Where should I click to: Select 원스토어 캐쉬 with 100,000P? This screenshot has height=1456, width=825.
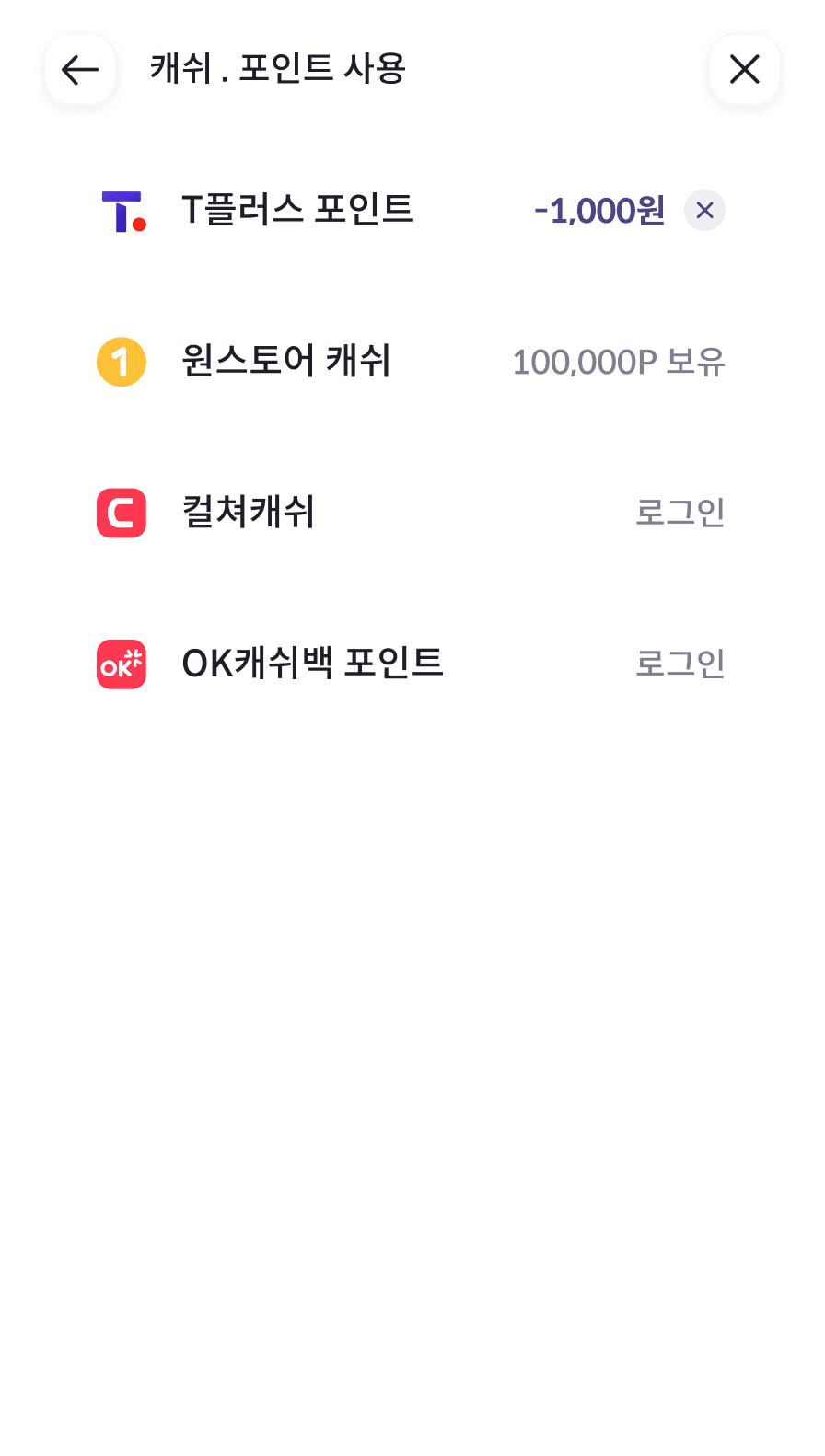(x=412, y=362)
